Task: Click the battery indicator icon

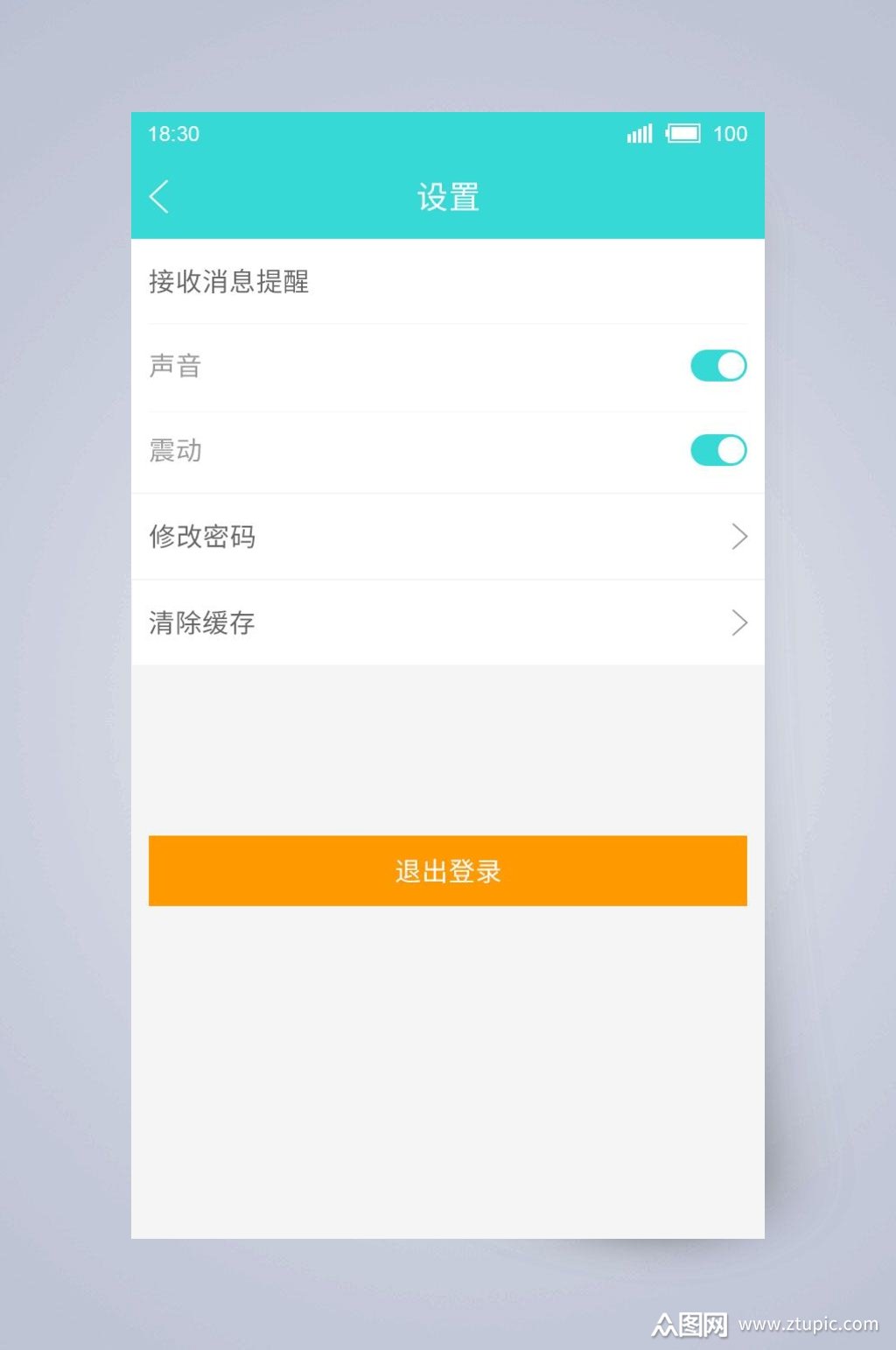Action: coord(684,133)
